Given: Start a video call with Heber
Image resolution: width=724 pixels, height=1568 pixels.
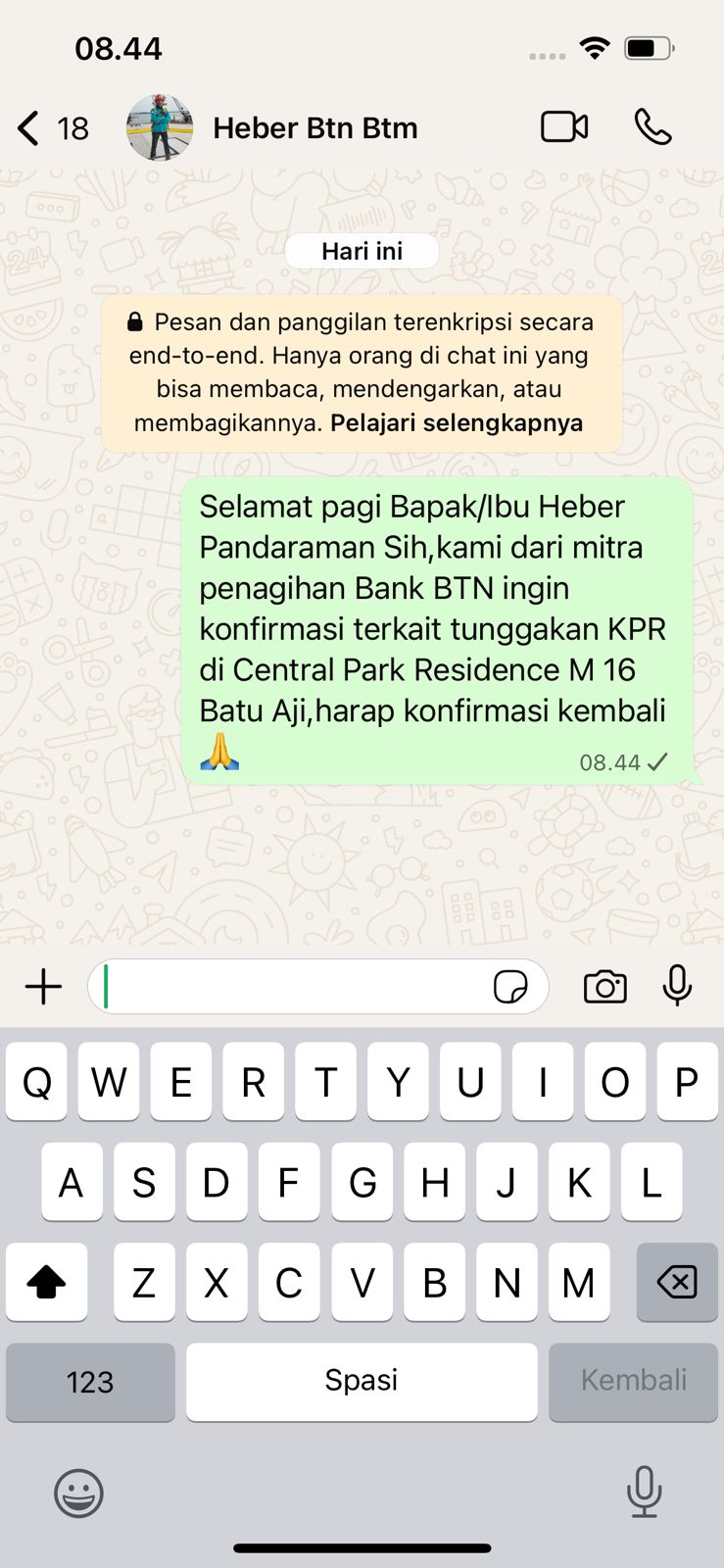Looking at the screenshot, I should (564, 127).
